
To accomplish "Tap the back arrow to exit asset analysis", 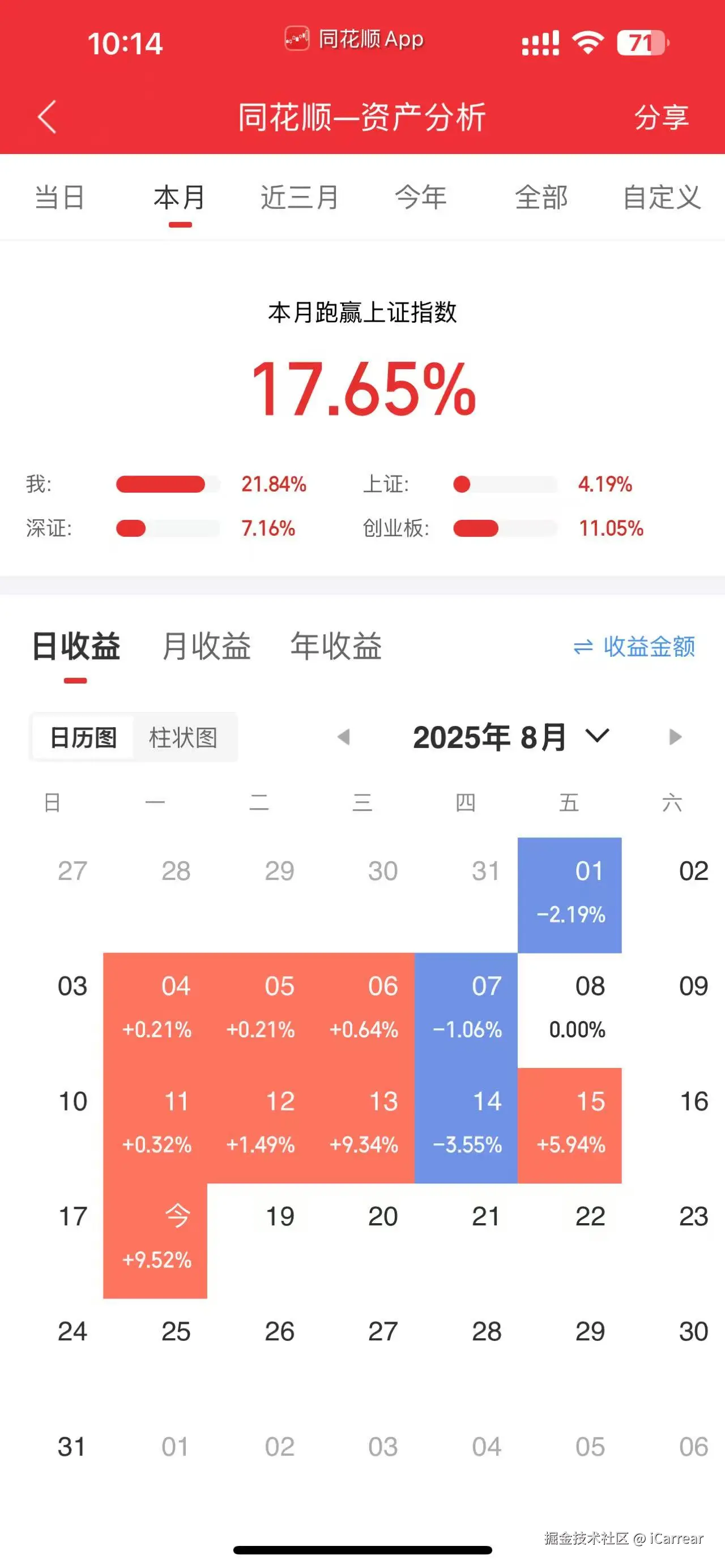I will 48,117.
